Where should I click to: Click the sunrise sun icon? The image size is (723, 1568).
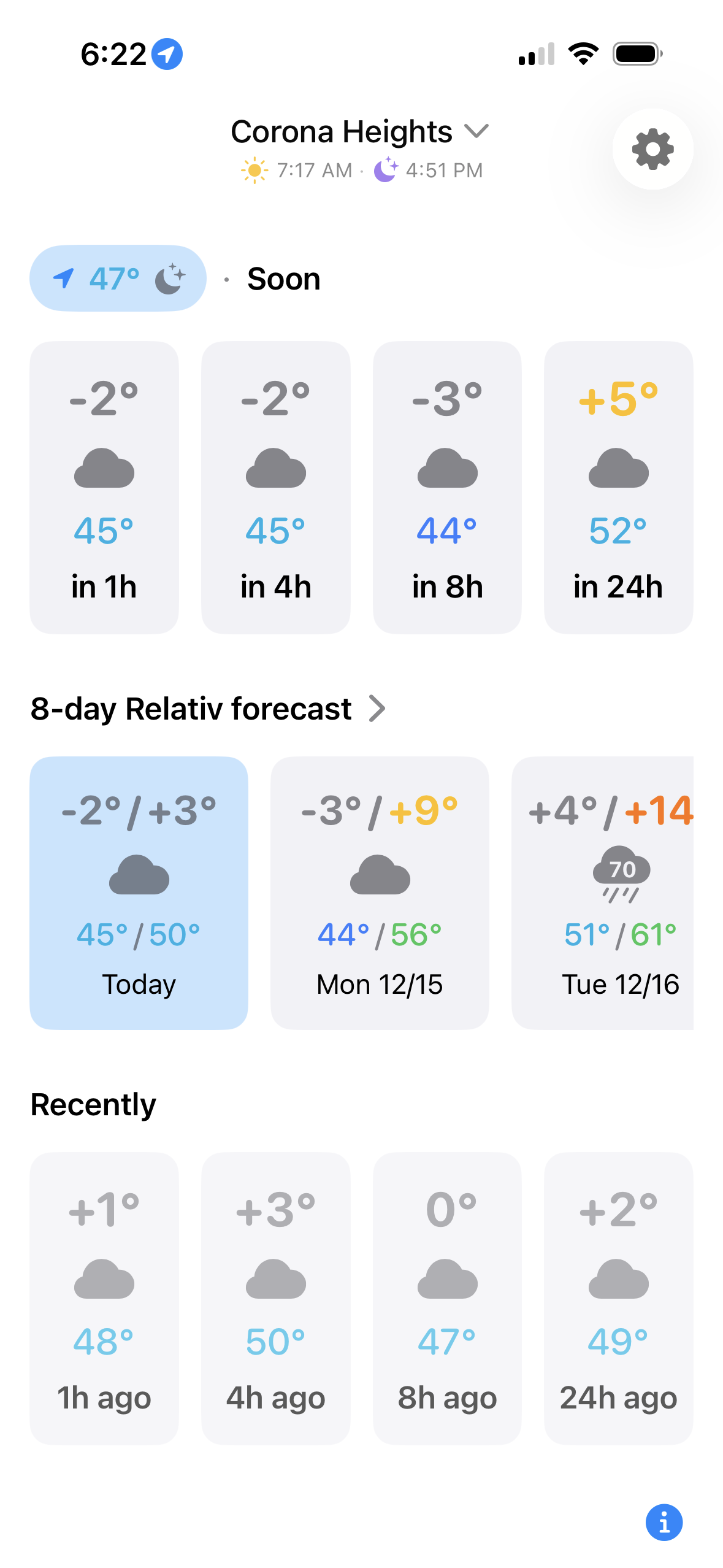click(255, 170)
